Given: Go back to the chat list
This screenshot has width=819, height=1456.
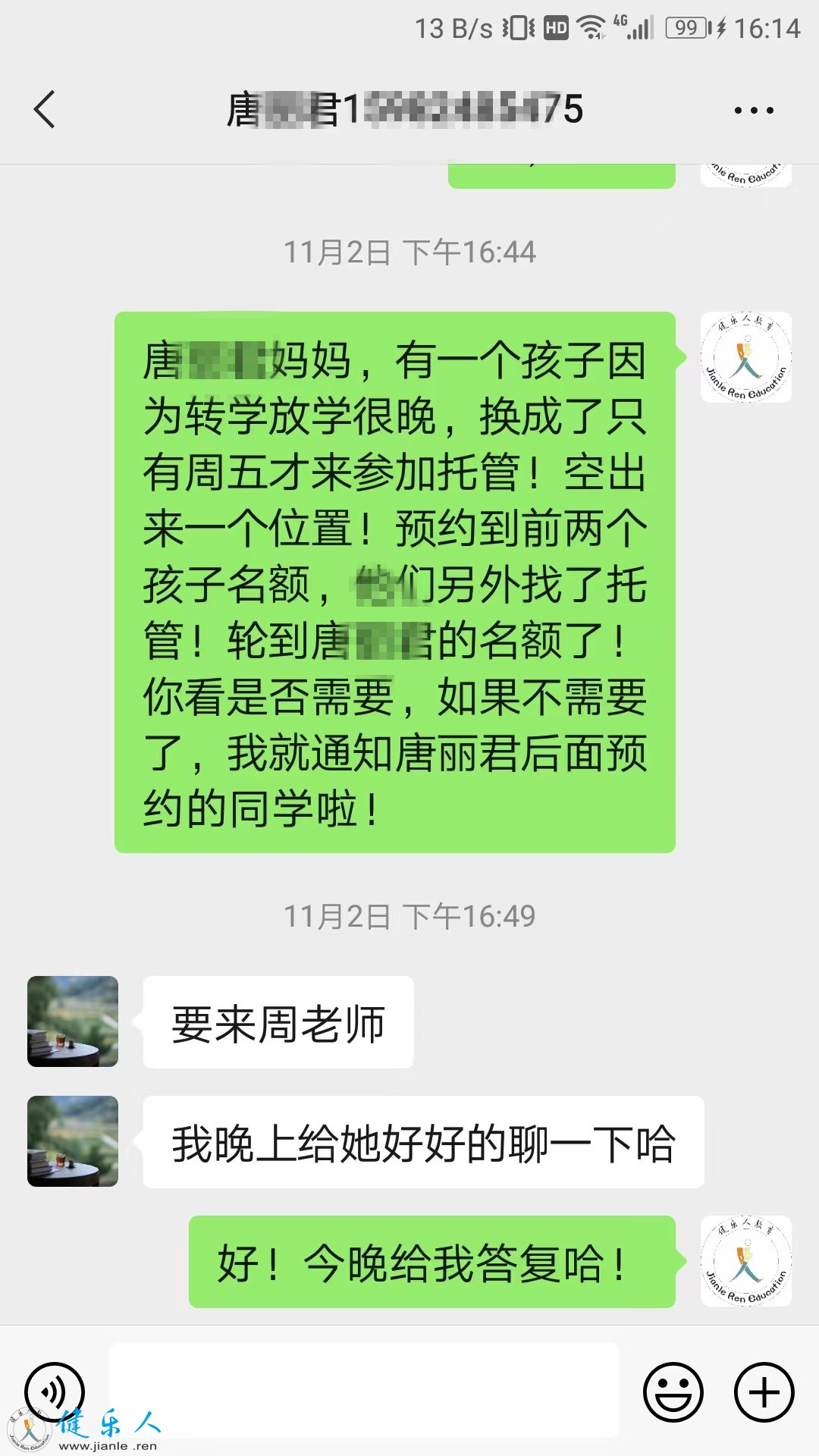Looking at the screenshot, I should [45, 110].
